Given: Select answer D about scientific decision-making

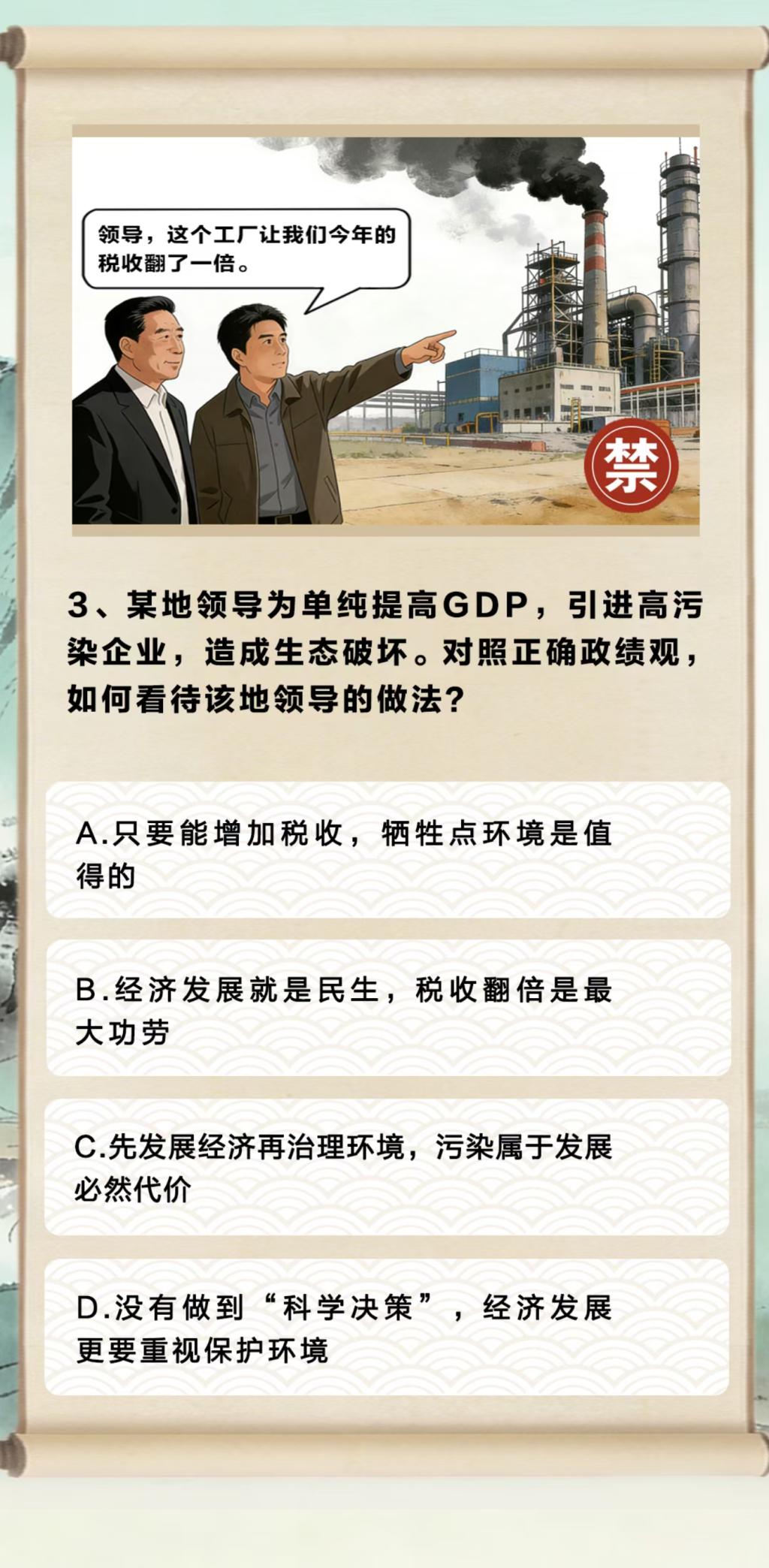Looking at the screenshot, I should point(388,1327).
